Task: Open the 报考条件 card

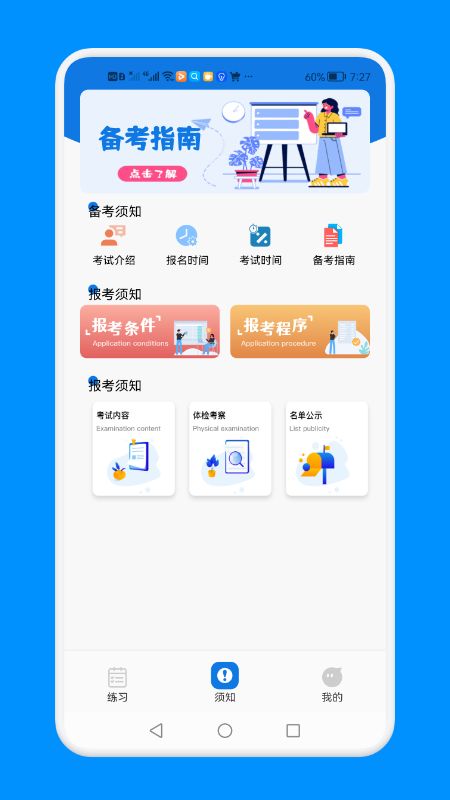Action: click(150, 332)
